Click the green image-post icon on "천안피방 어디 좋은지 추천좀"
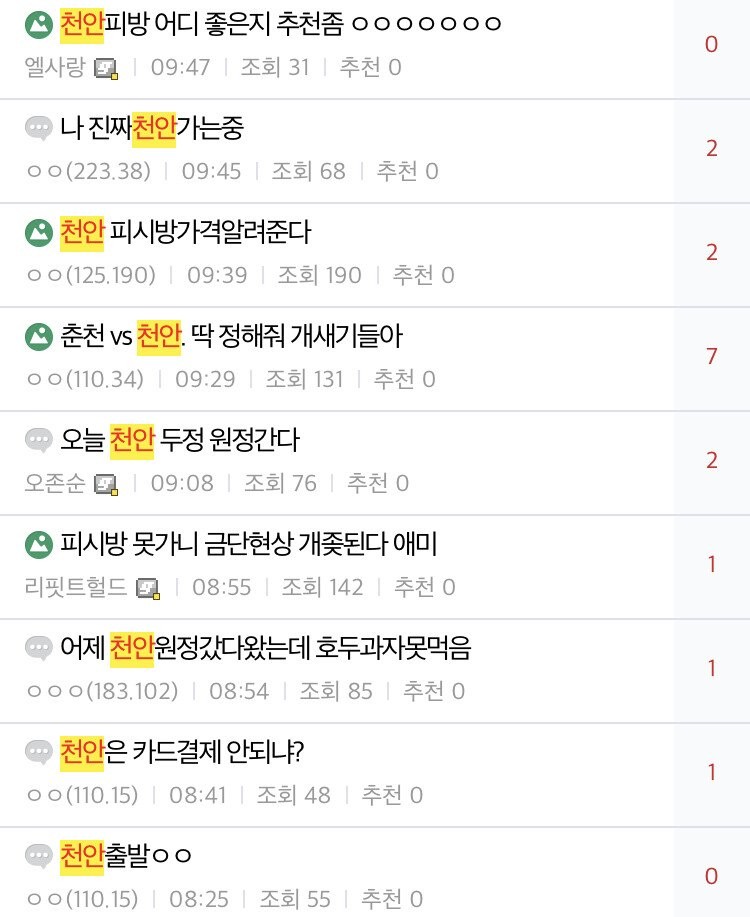The width and height of the screenshot is (750, 917). tap(38, 22)
